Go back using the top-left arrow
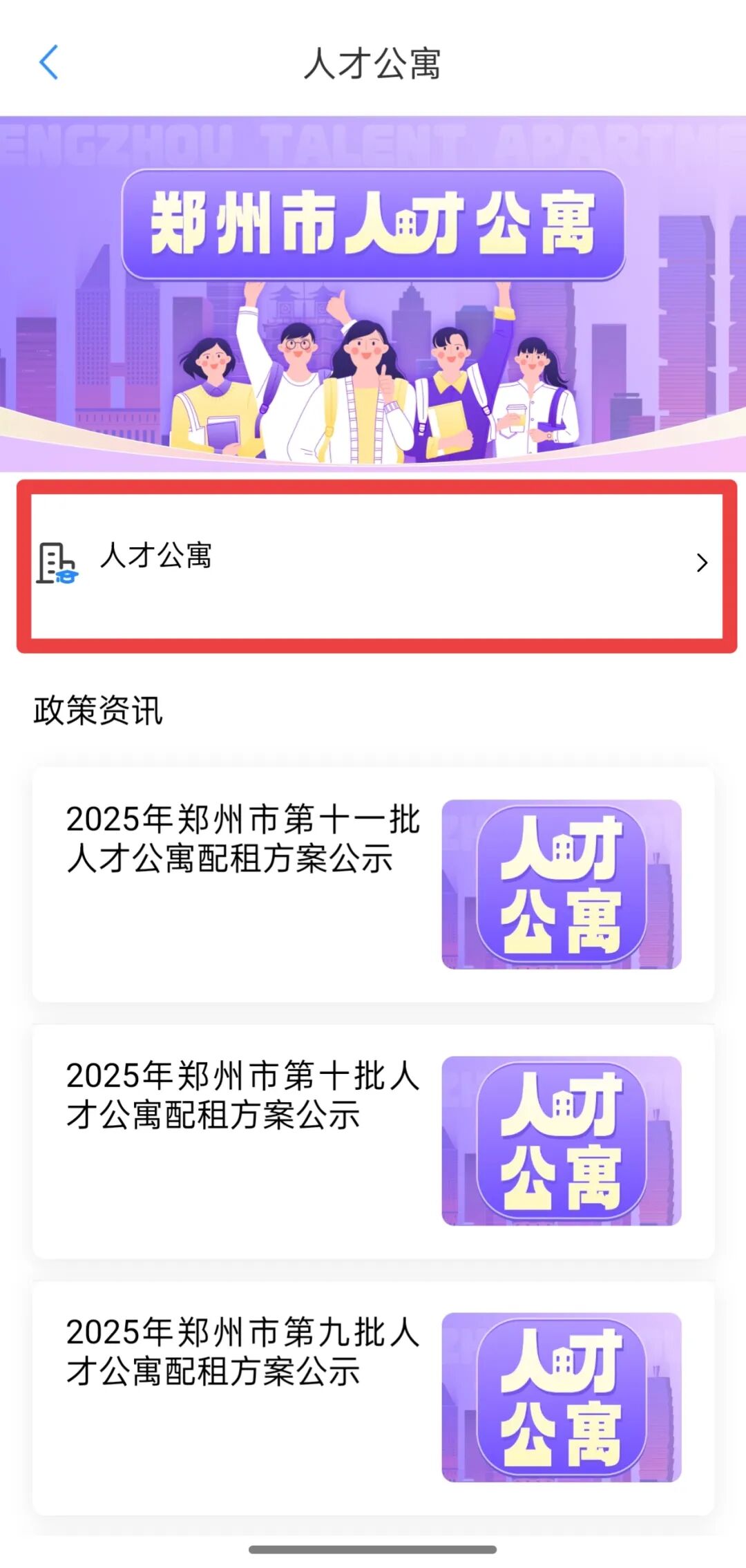The width and height of the screenshot is (746, 1568). (48, 63)
